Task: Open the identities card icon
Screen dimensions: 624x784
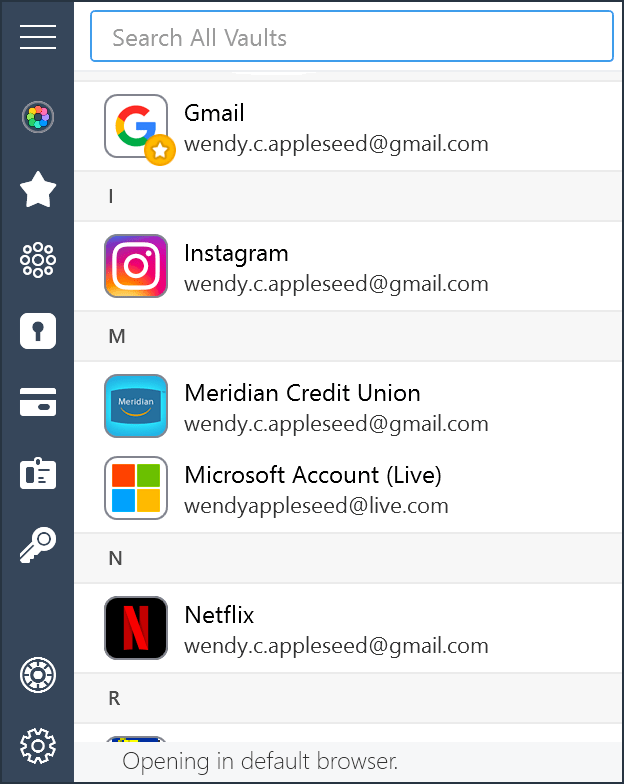Action: click(37, 473)
